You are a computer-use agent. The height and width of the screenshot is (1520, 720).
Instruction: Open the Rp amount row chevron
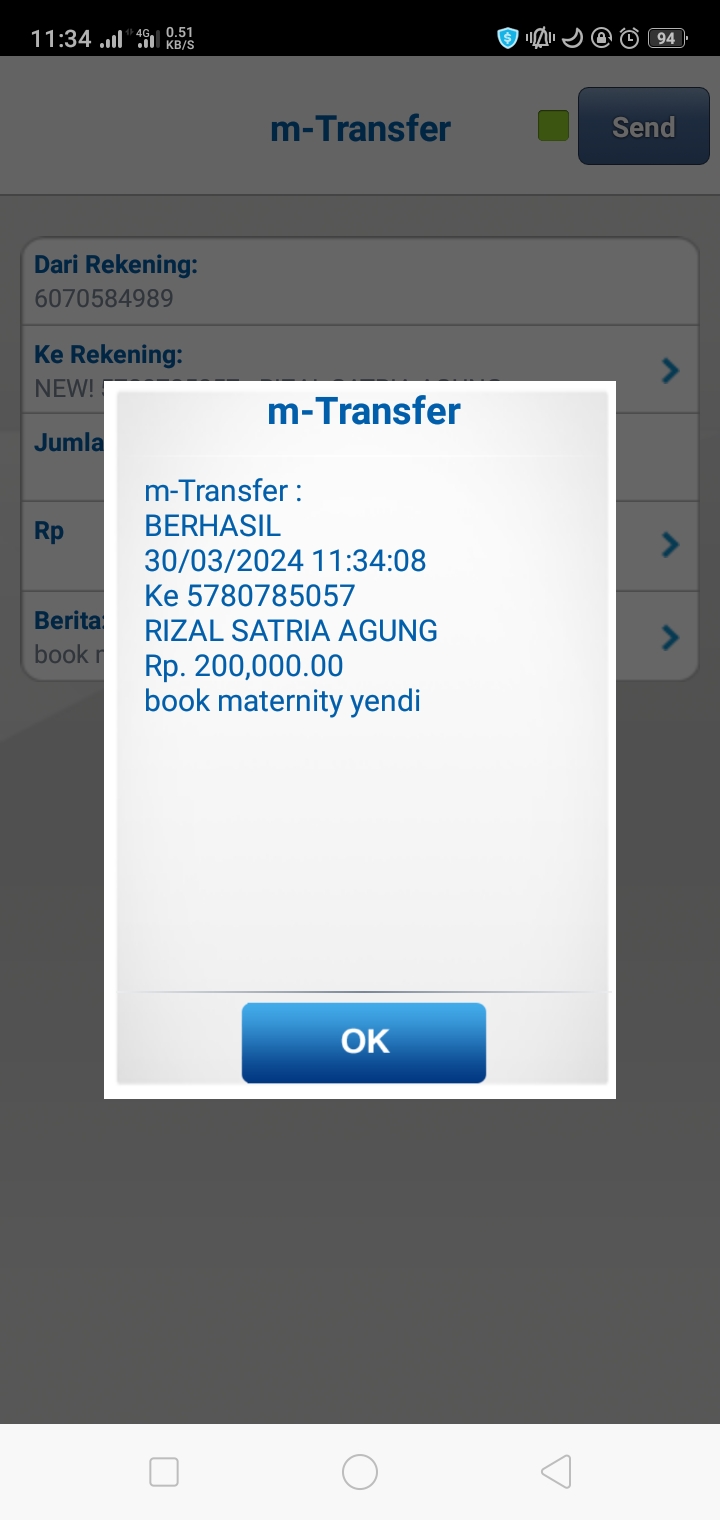click(x=671, y=545)
